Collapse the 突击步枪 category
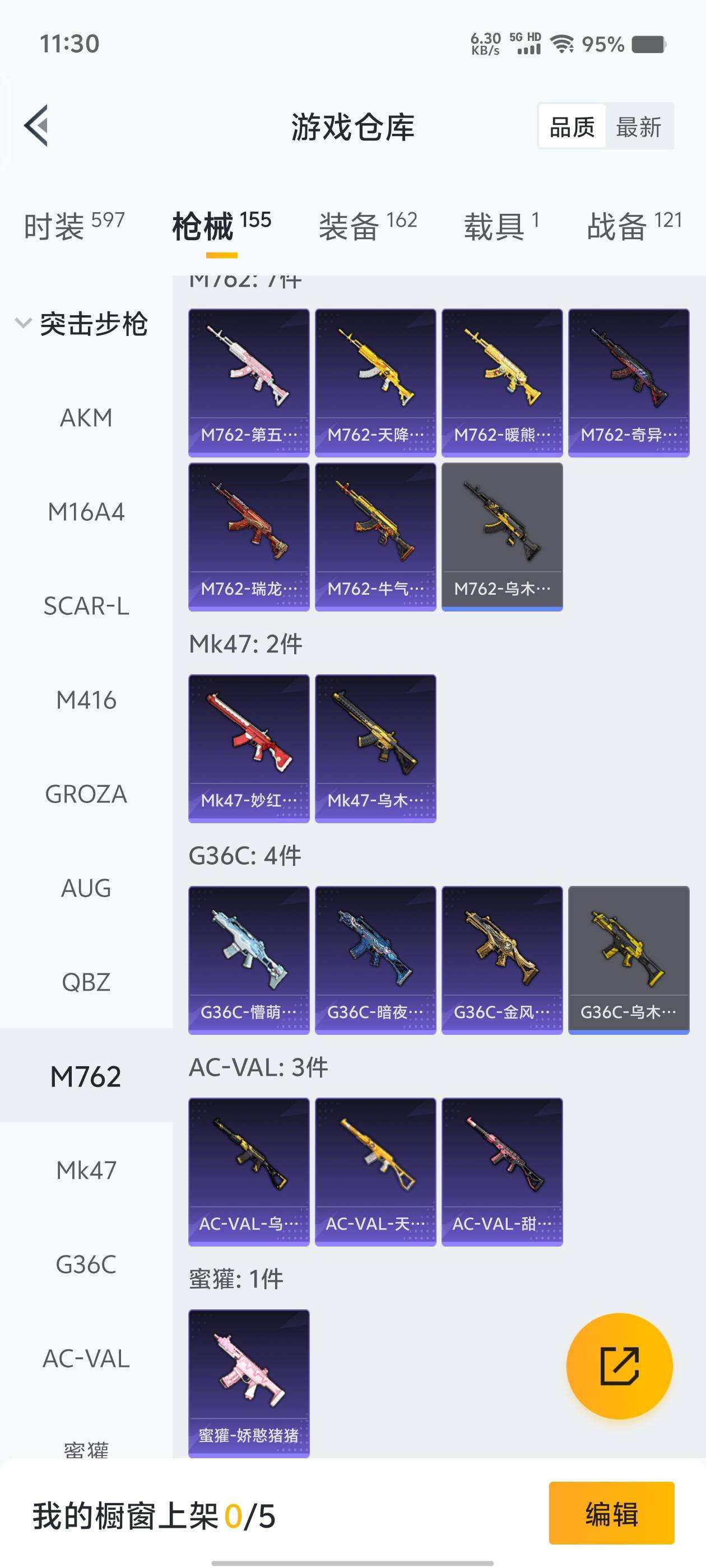This screenshot has width=706, height=1568. 82,323
